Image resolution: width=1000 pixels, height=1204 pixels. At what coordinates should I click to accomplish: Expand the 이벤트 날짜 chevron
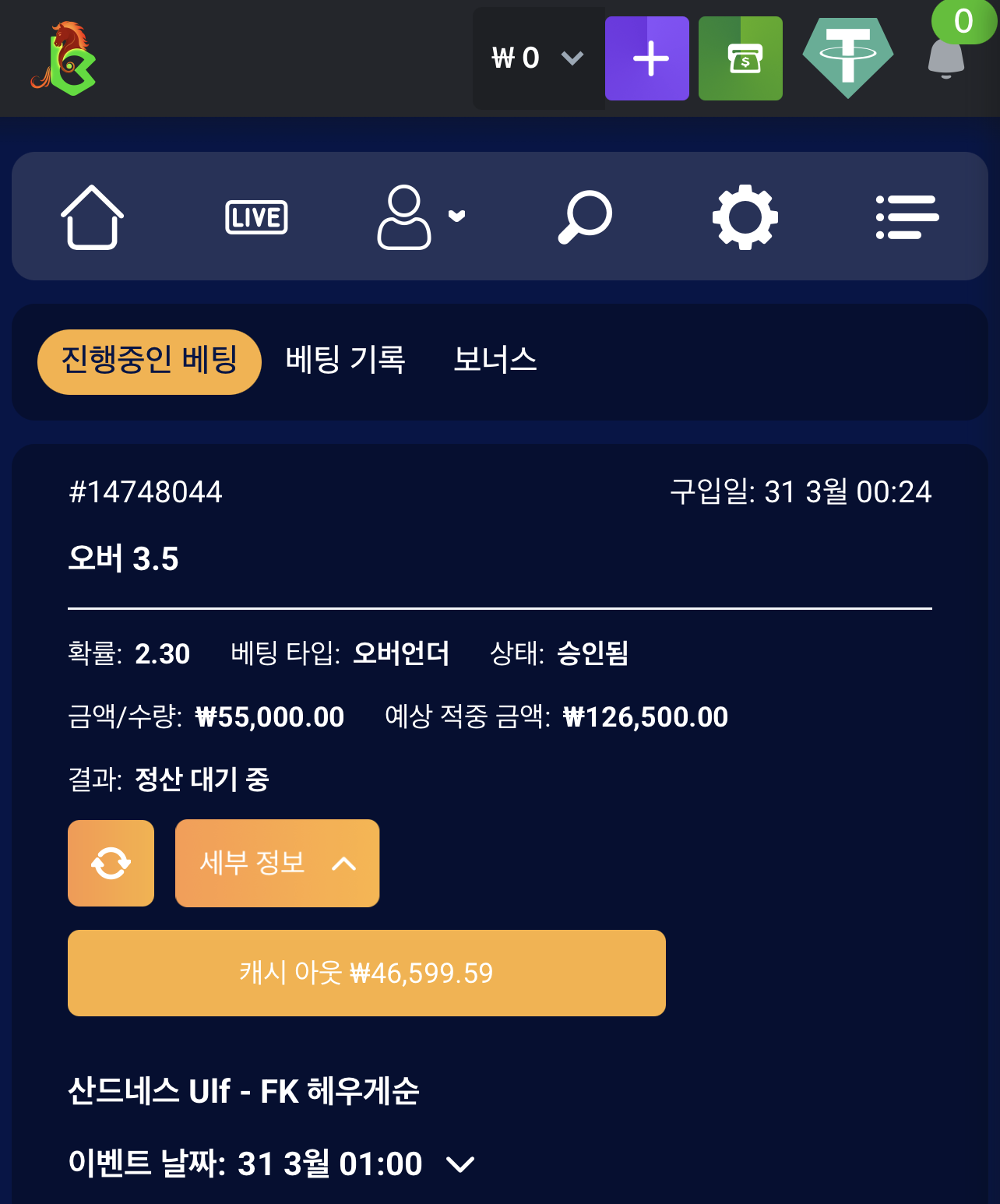pos(460,1164)
